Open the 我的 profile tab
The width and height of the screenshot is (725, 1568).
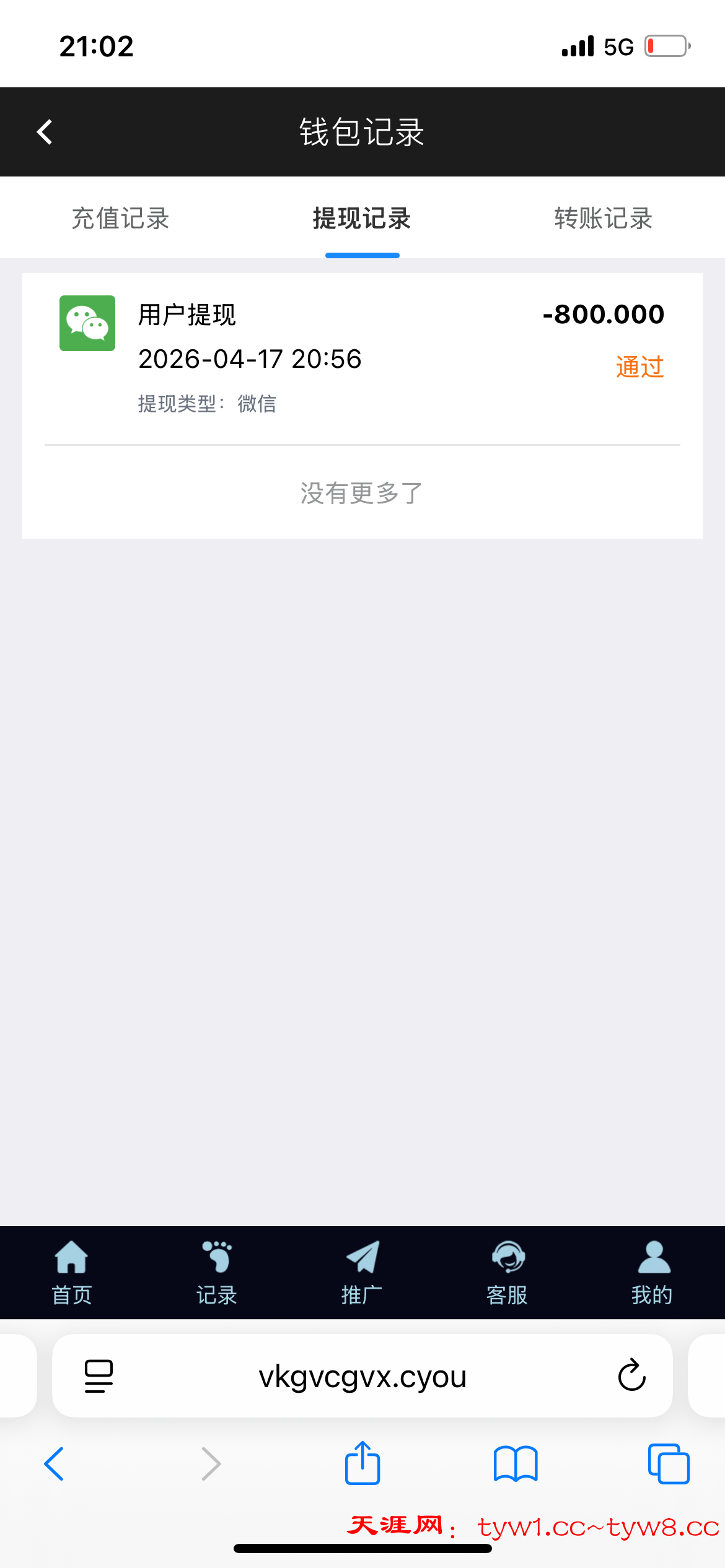[652, 1273]
